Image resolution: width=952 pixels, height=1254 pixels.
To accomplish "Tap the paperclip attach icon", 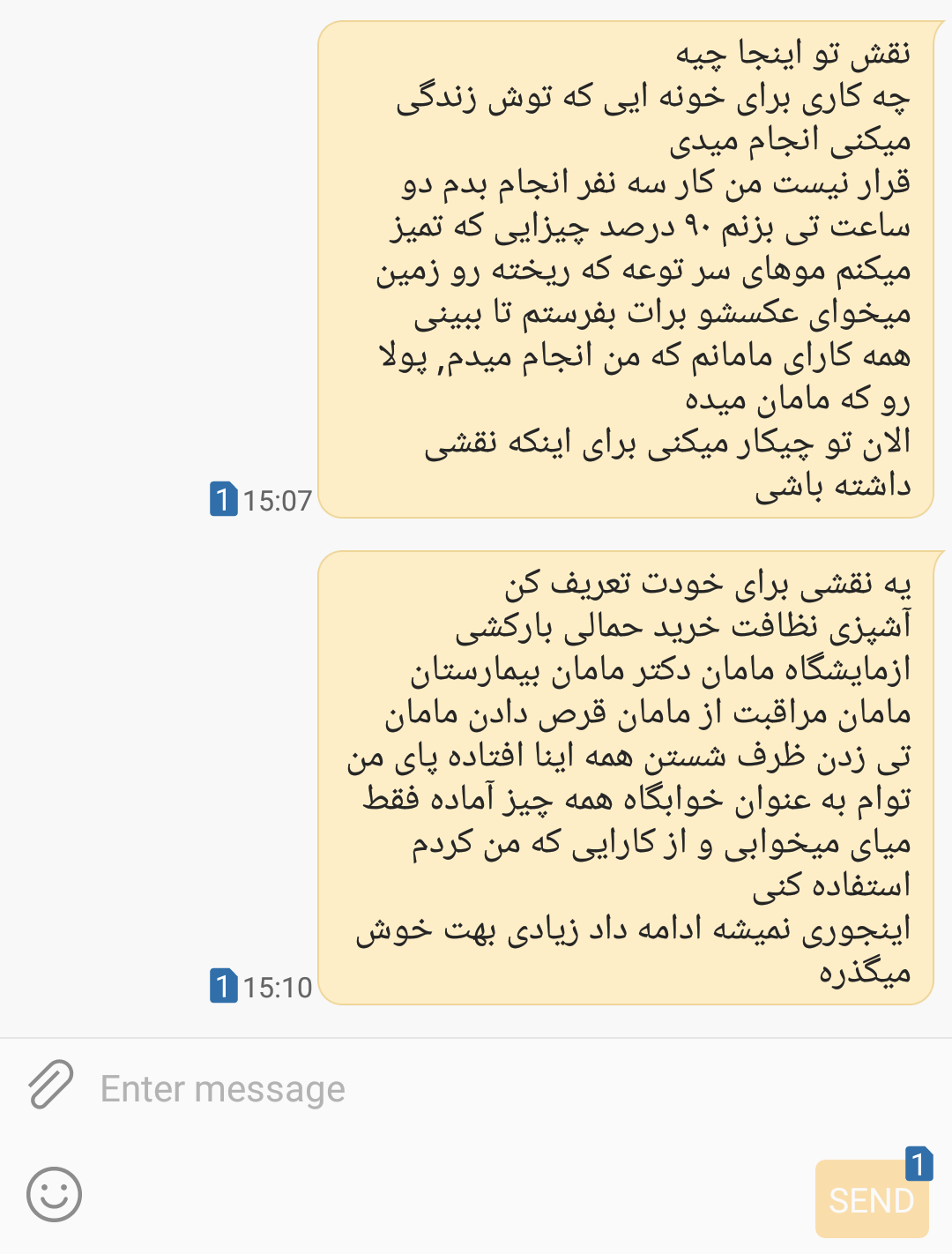I will click(x=50, y=1084).
